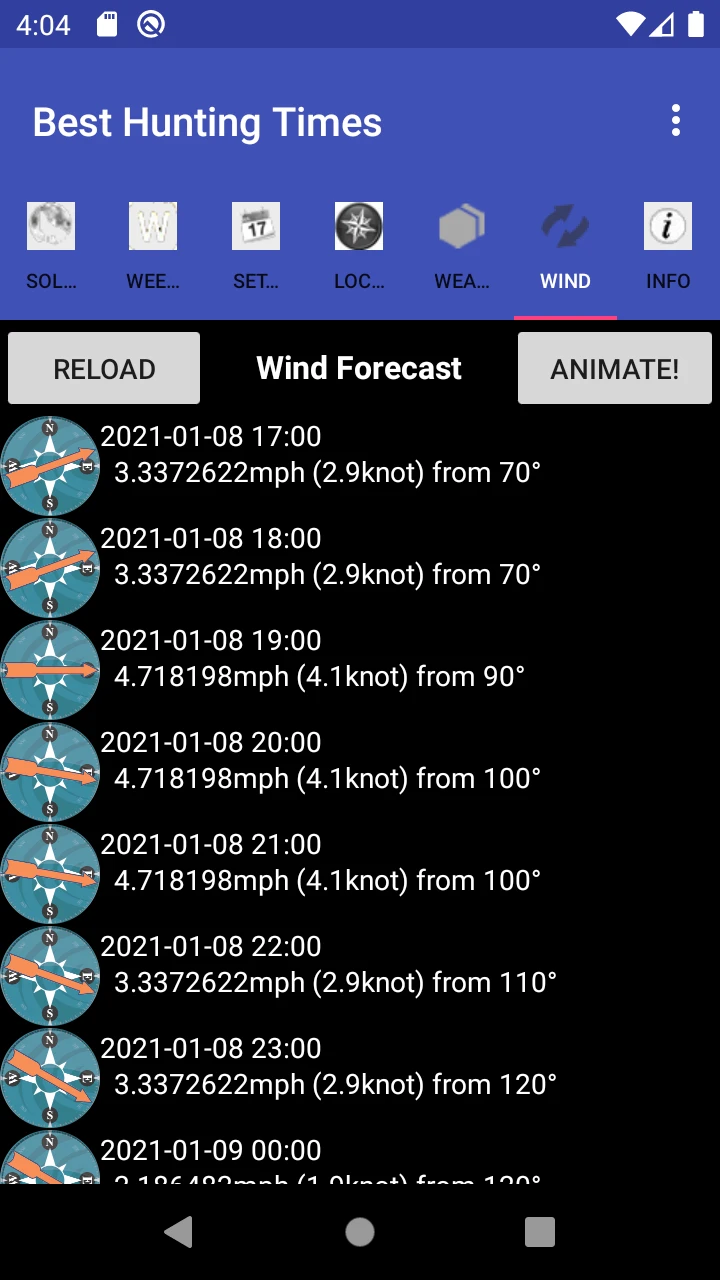Open the INFO tab
This screenshot has width=720, height=1280.
[x=668, y=246]
